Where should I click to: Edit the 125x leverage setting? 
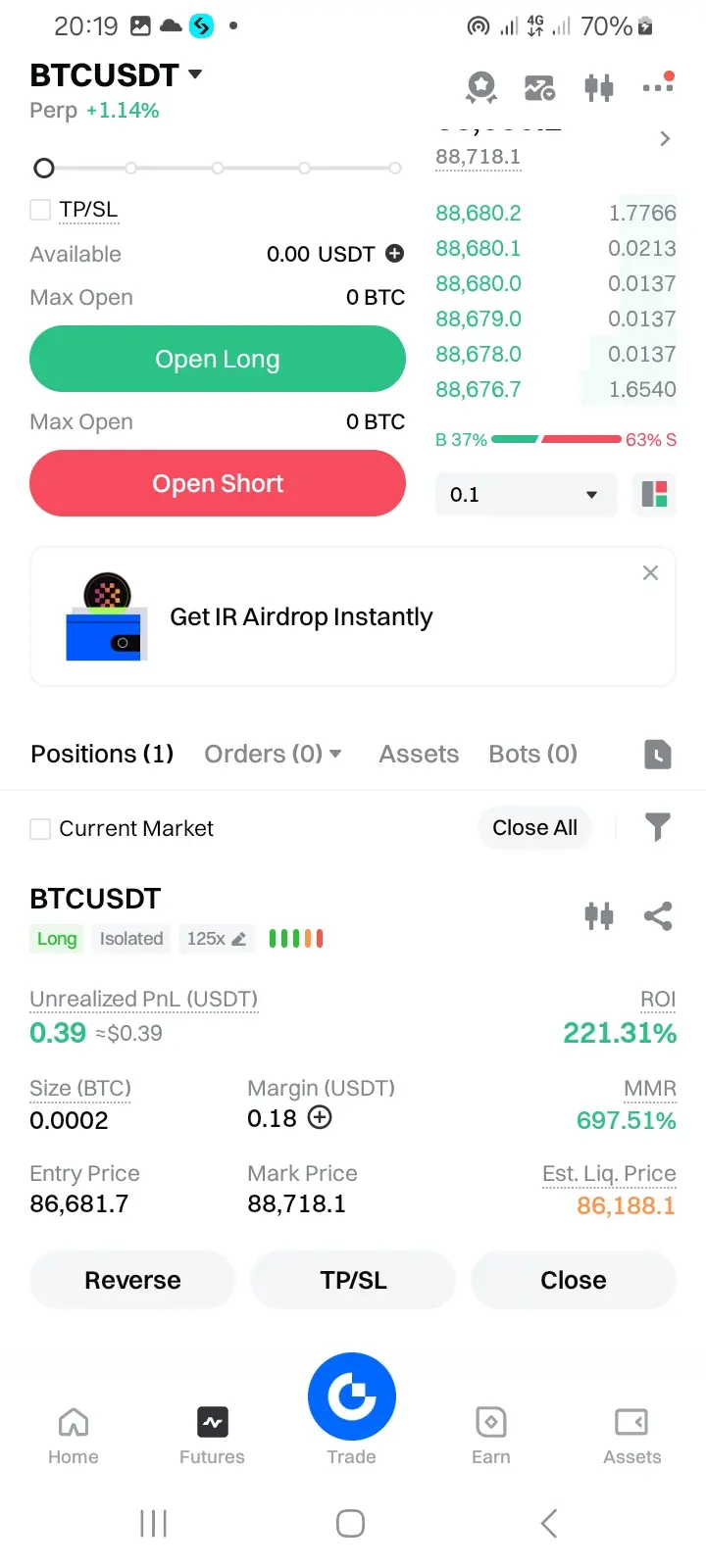(x=217, y=939)
